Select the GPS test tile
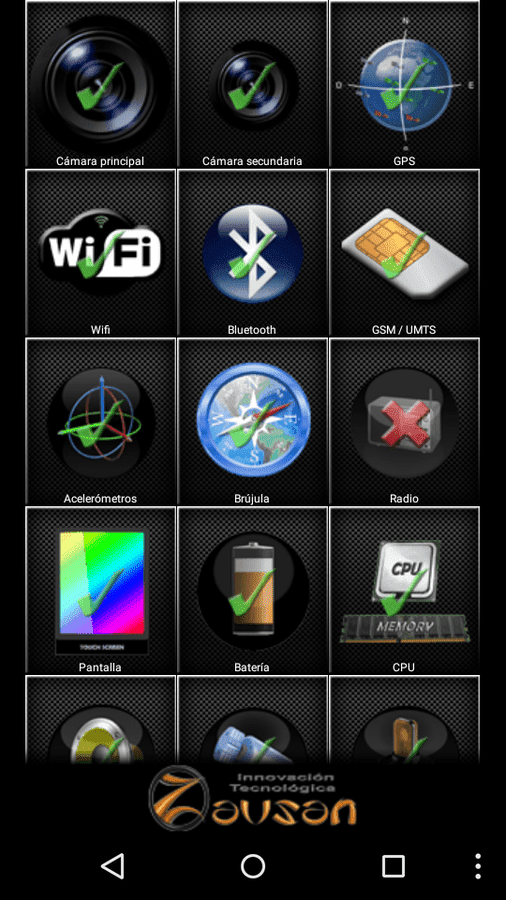Image resolution: width=506 pixels, height=900 pixels. click(404, 84)
